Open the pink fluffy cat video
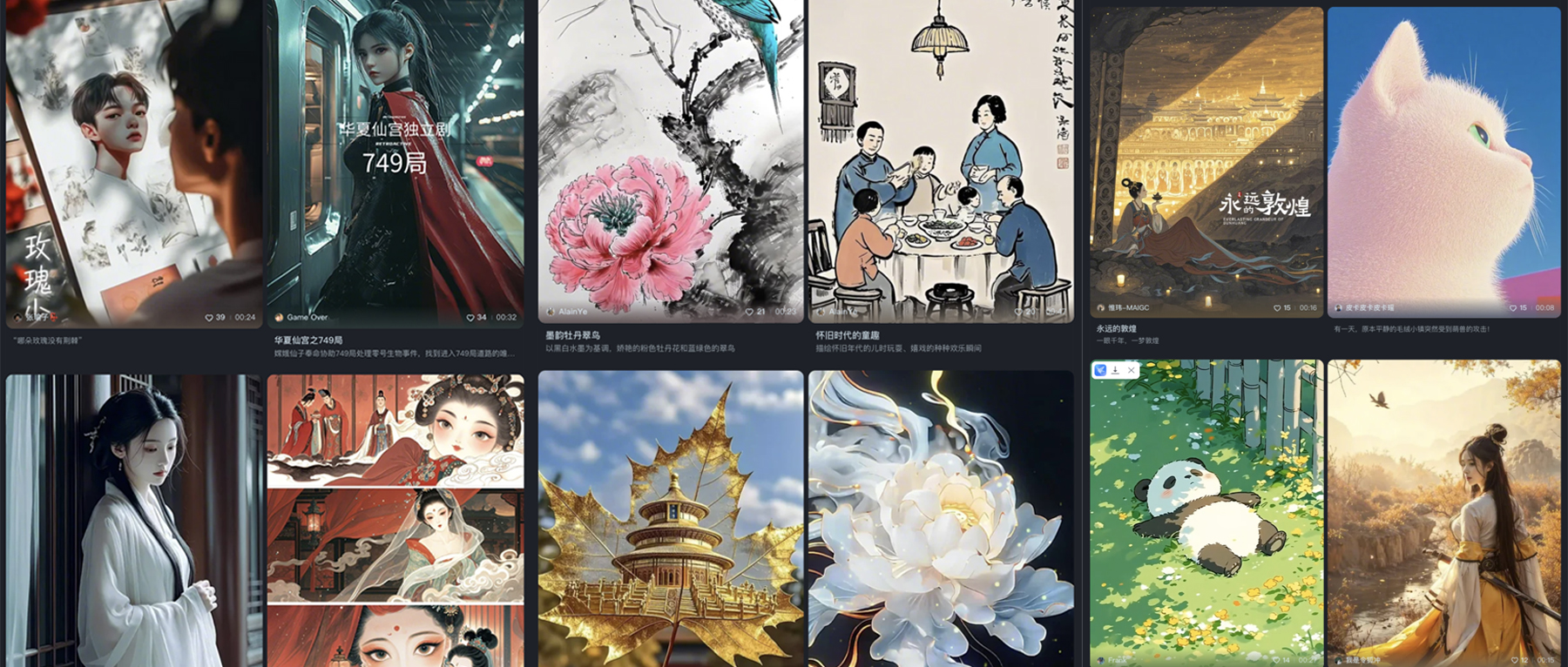 [x=1443, y=157]
